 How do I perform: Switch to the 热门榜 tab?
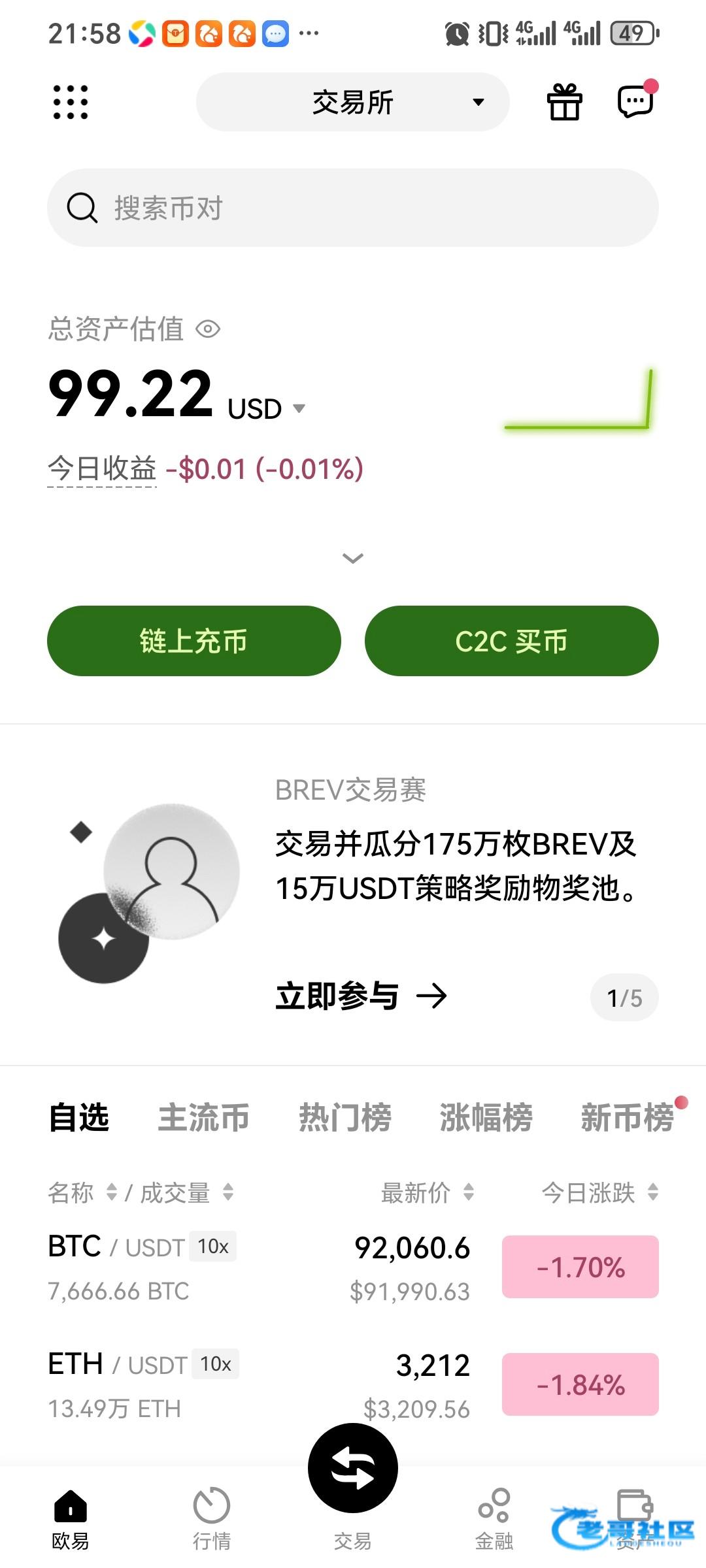345,1118
